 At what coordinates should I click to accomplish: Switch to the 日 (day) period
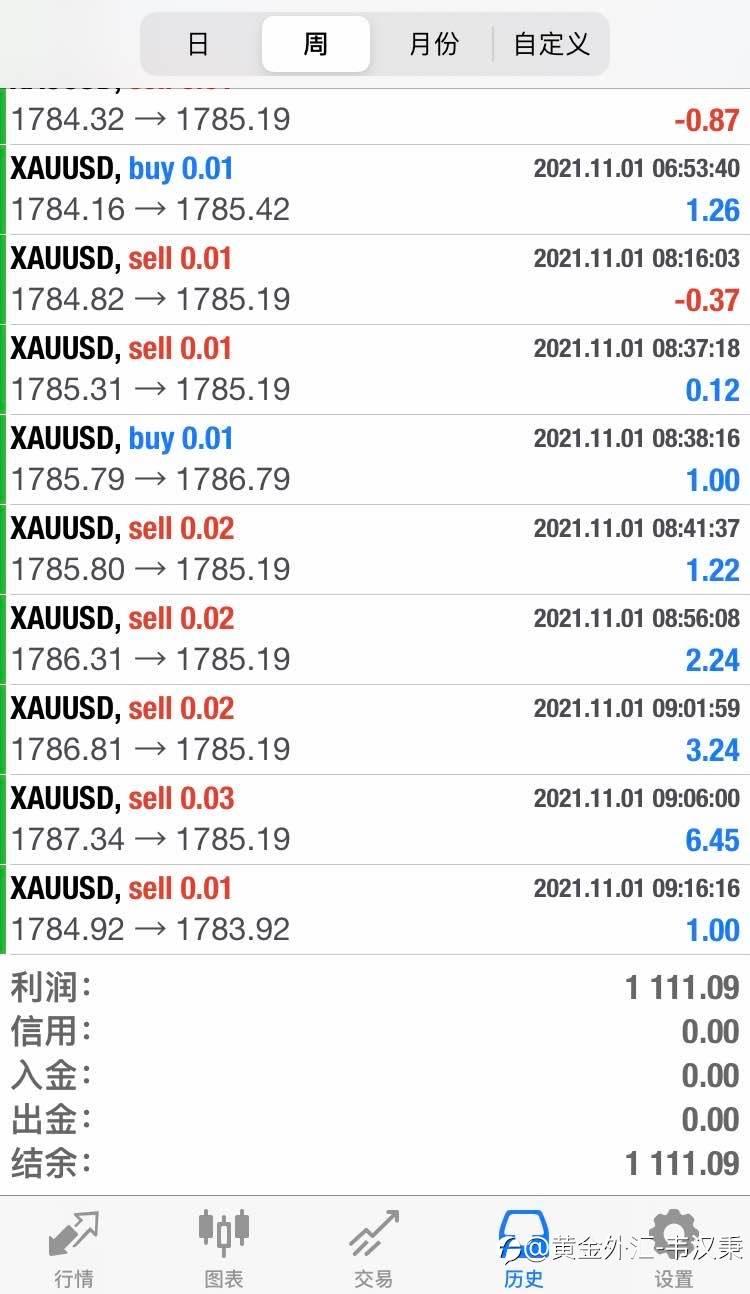tap(199, 44)
